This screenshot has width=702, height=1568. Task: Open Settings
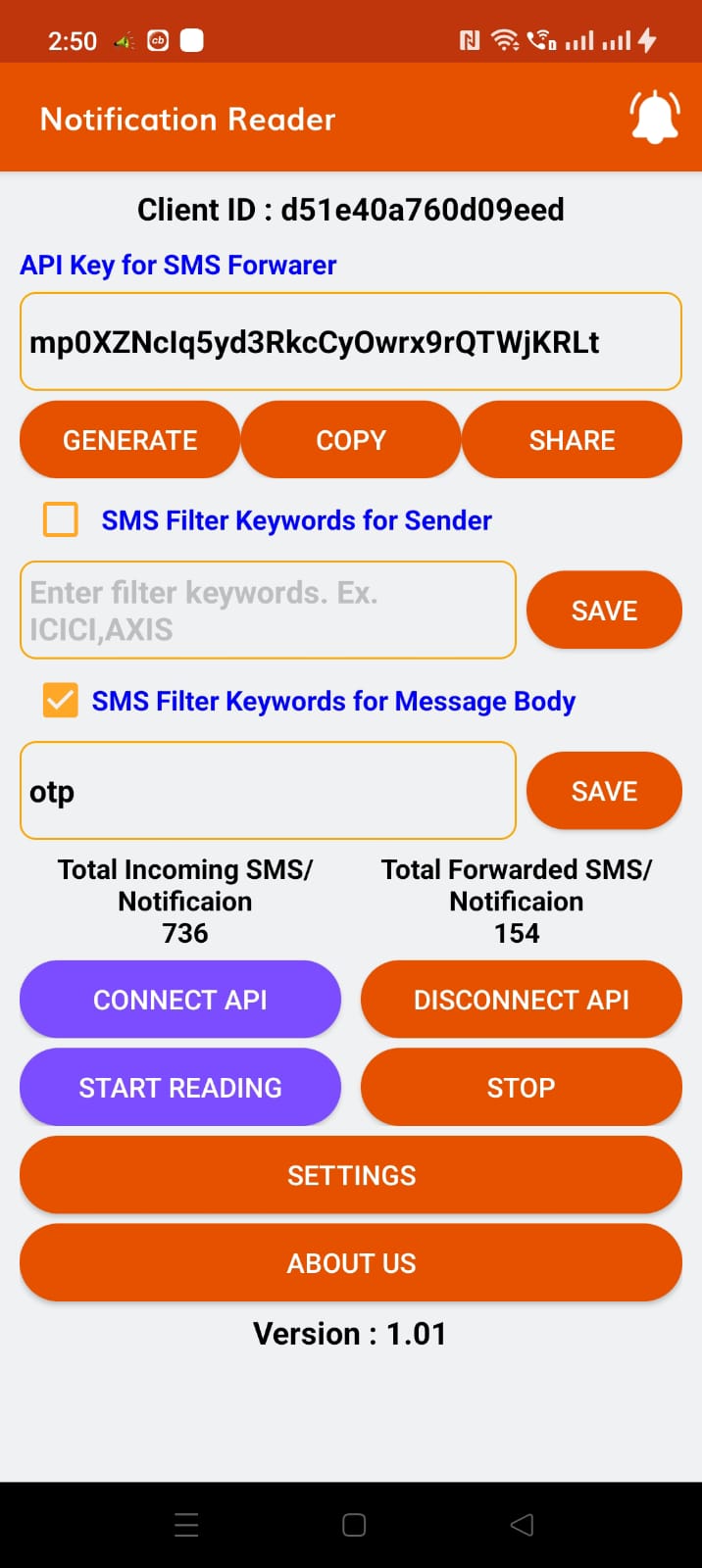[351, 1175]
